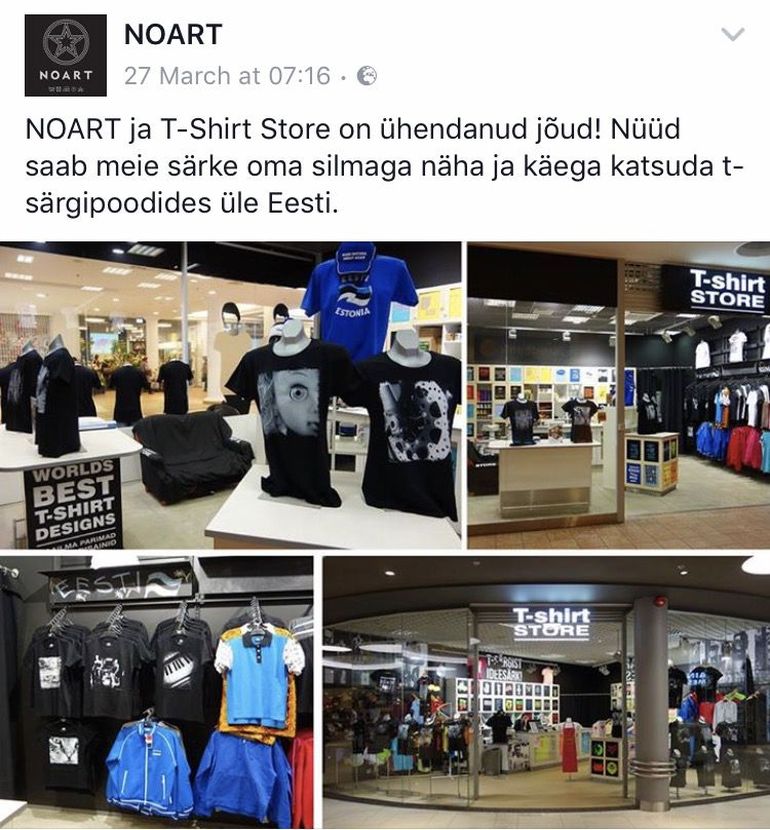Open photo of round glass T-shirt Store front
Screen dimensions: 770x830
click(546, 692)
